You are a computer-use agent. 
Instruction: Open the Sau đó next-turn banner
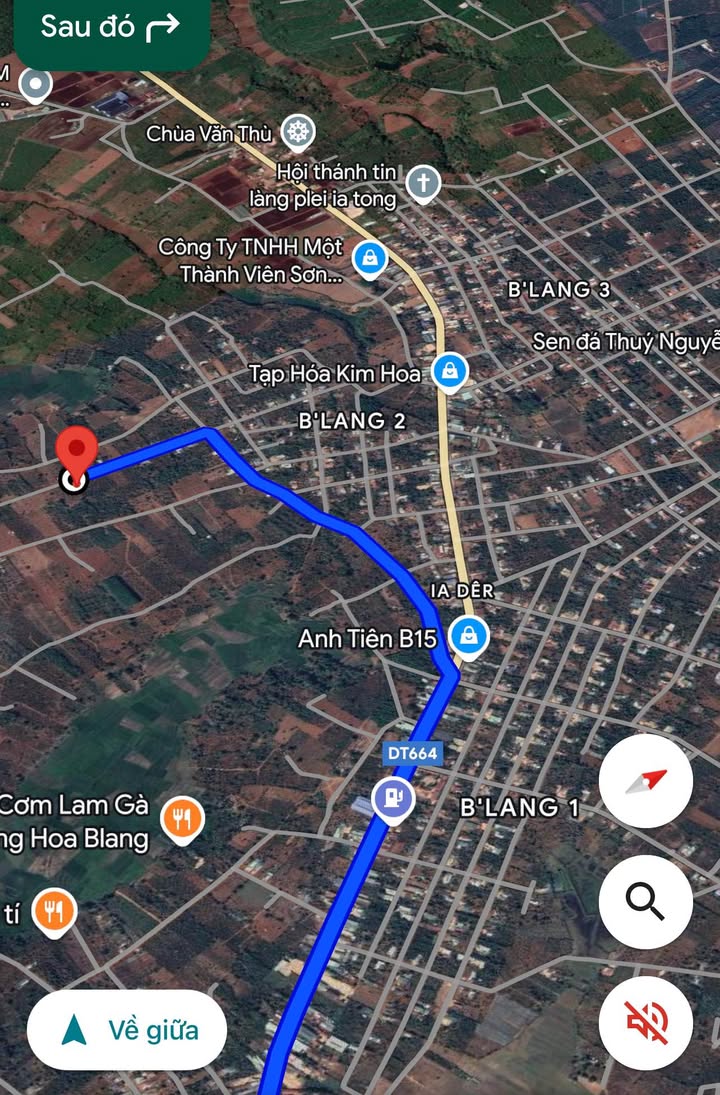(x=110, y=28)
